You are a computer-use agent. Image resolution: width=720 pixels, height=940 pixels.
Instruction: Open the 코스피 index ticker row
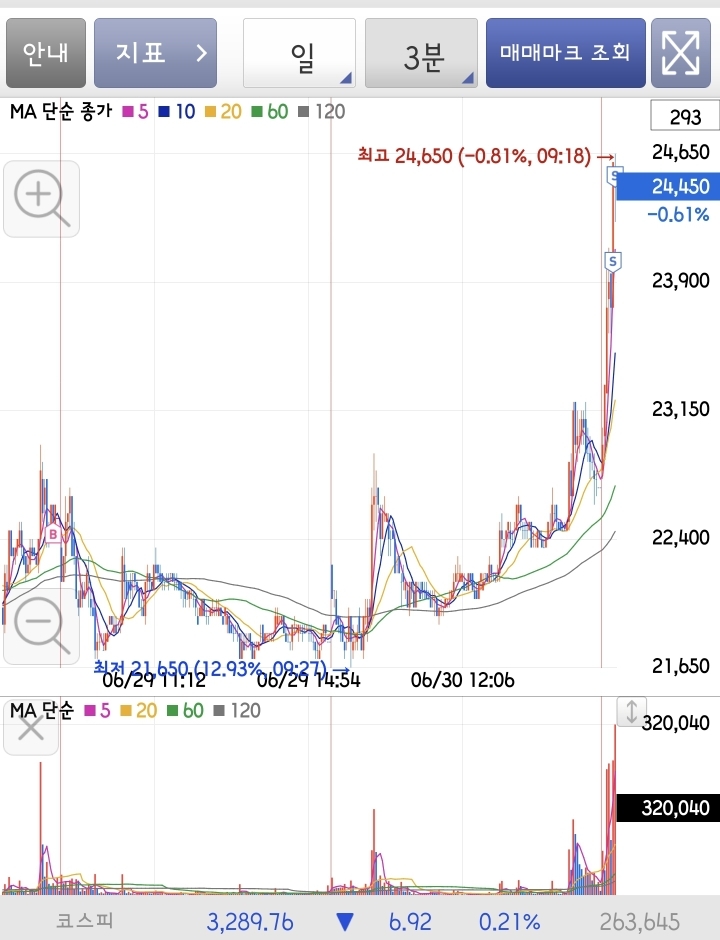click(x=360, y=921)
